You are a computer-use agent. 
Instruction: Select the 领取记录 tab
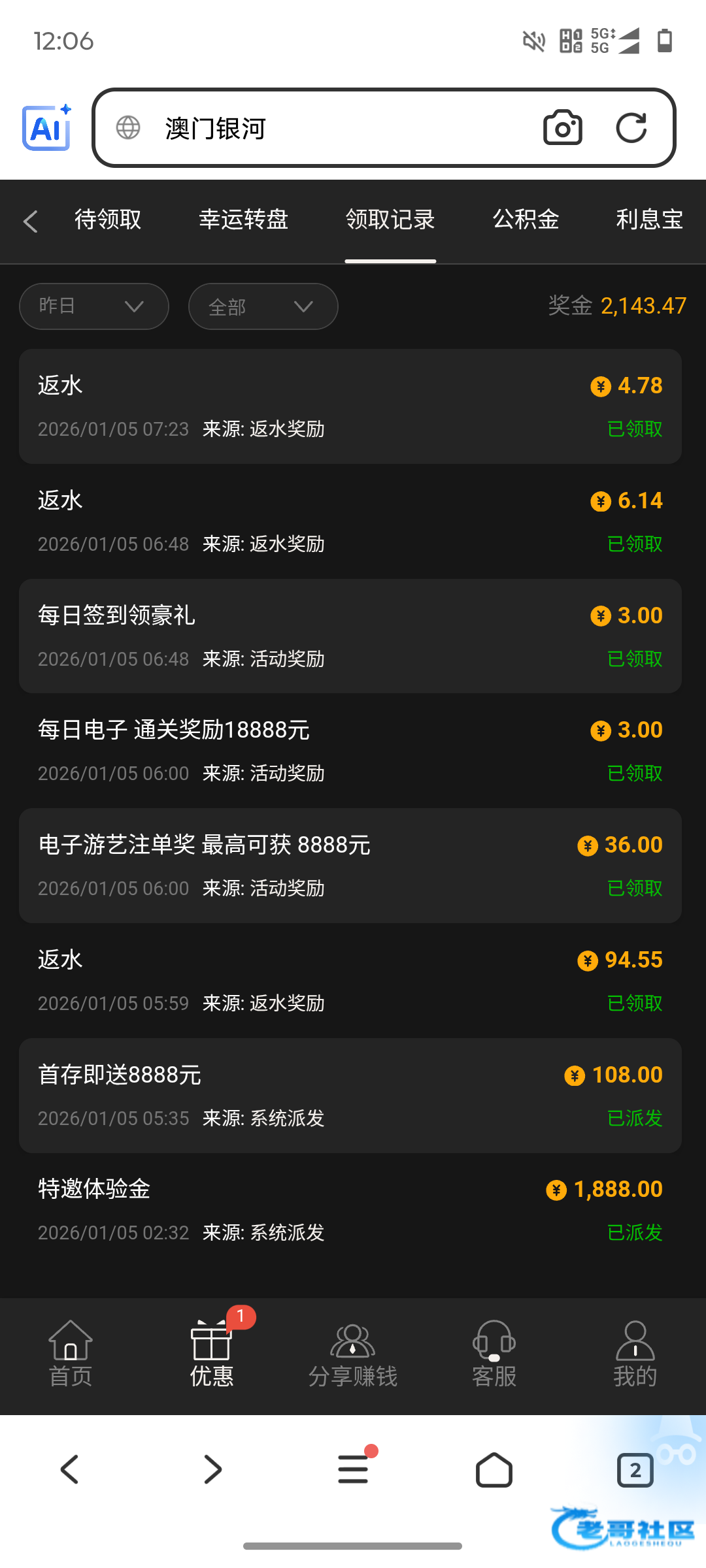pos(390,220)
